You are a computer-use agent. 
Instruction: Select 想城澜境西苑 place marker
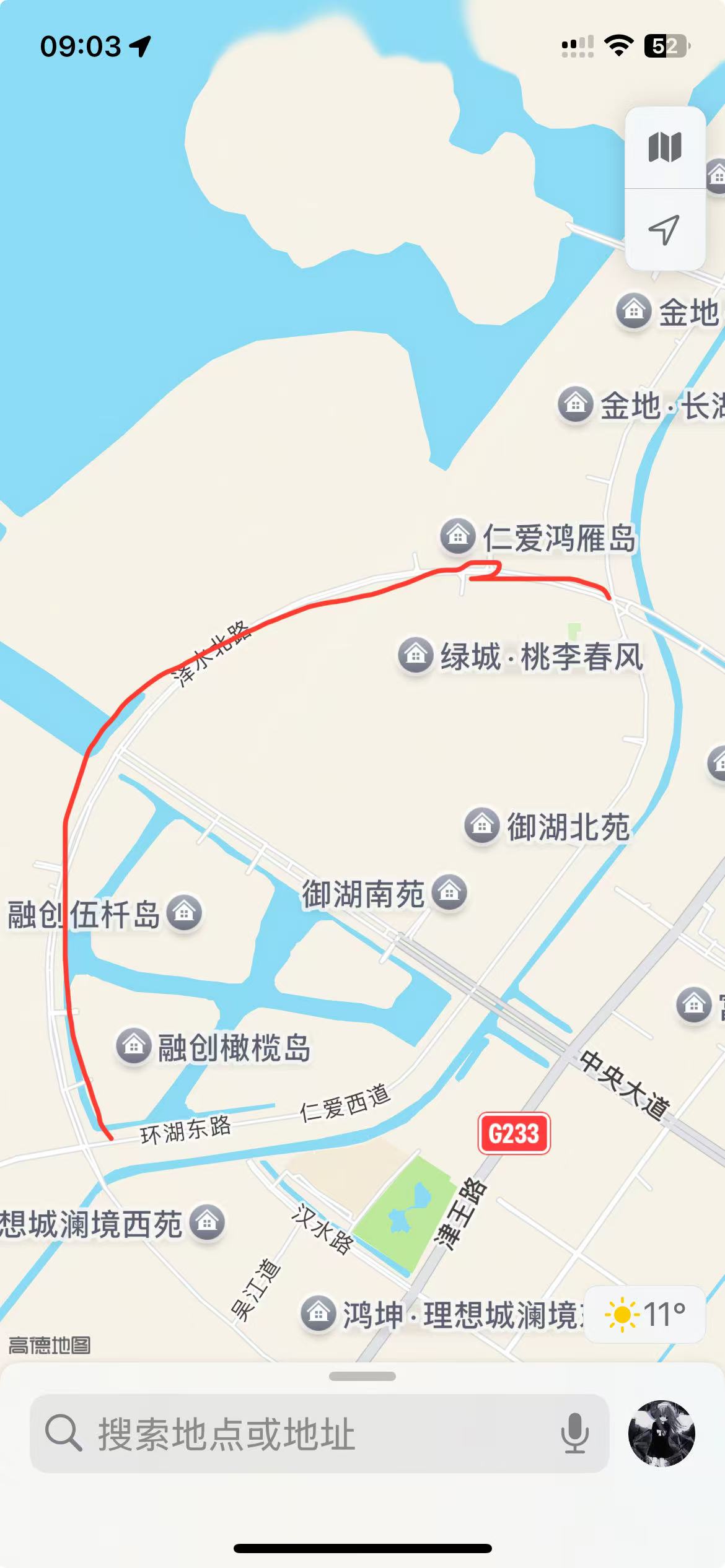tap(207, 1222)
